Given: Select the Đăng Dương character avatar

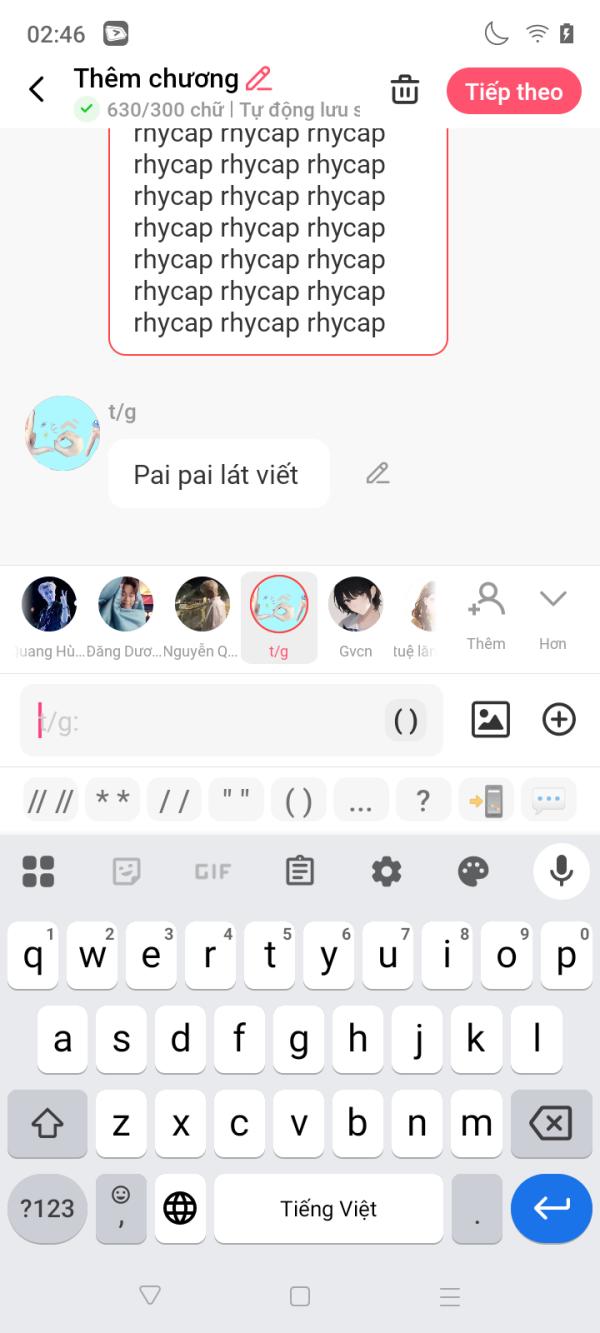Looking at the screenshot, I should coord(125,605).
